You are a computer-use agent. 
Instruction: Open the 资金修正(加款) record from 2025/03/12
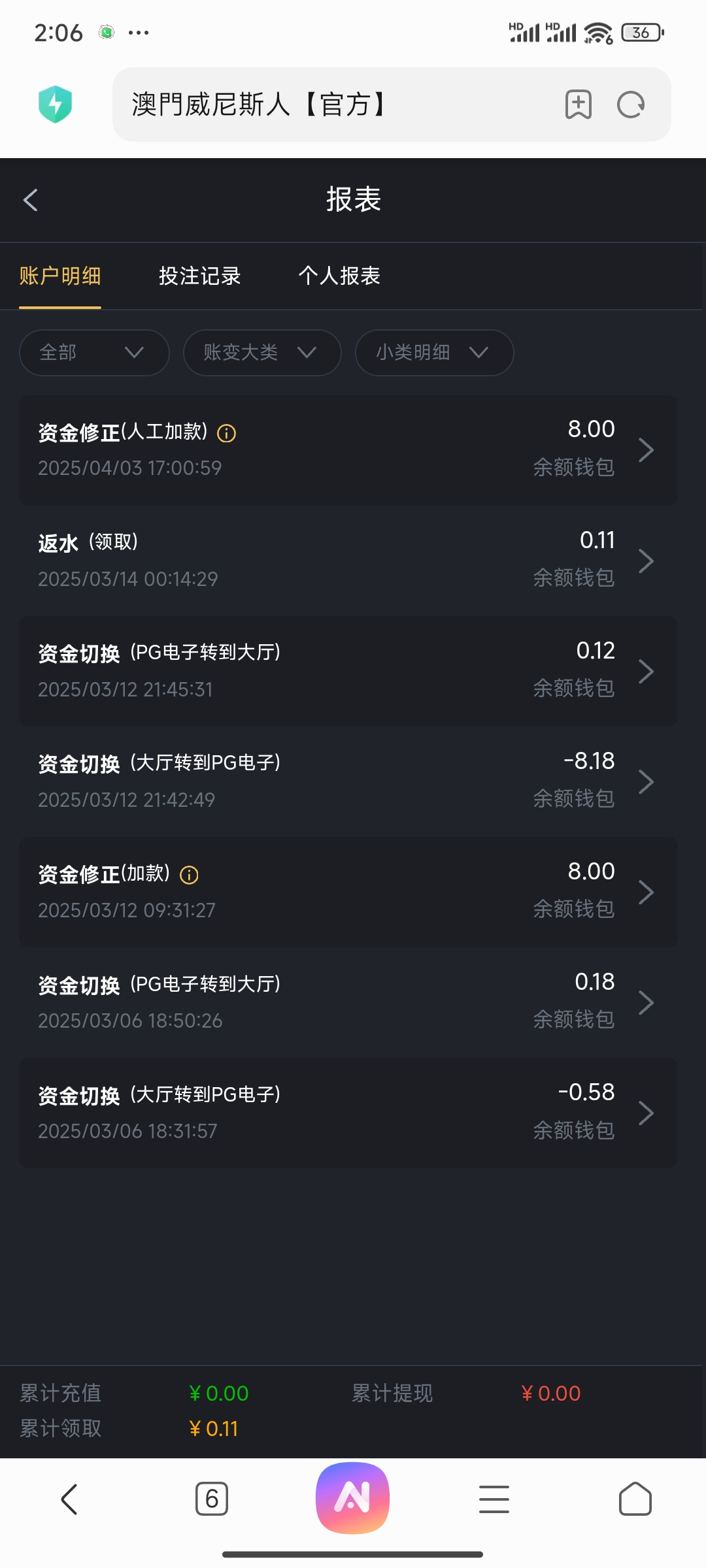click(348, 892)
